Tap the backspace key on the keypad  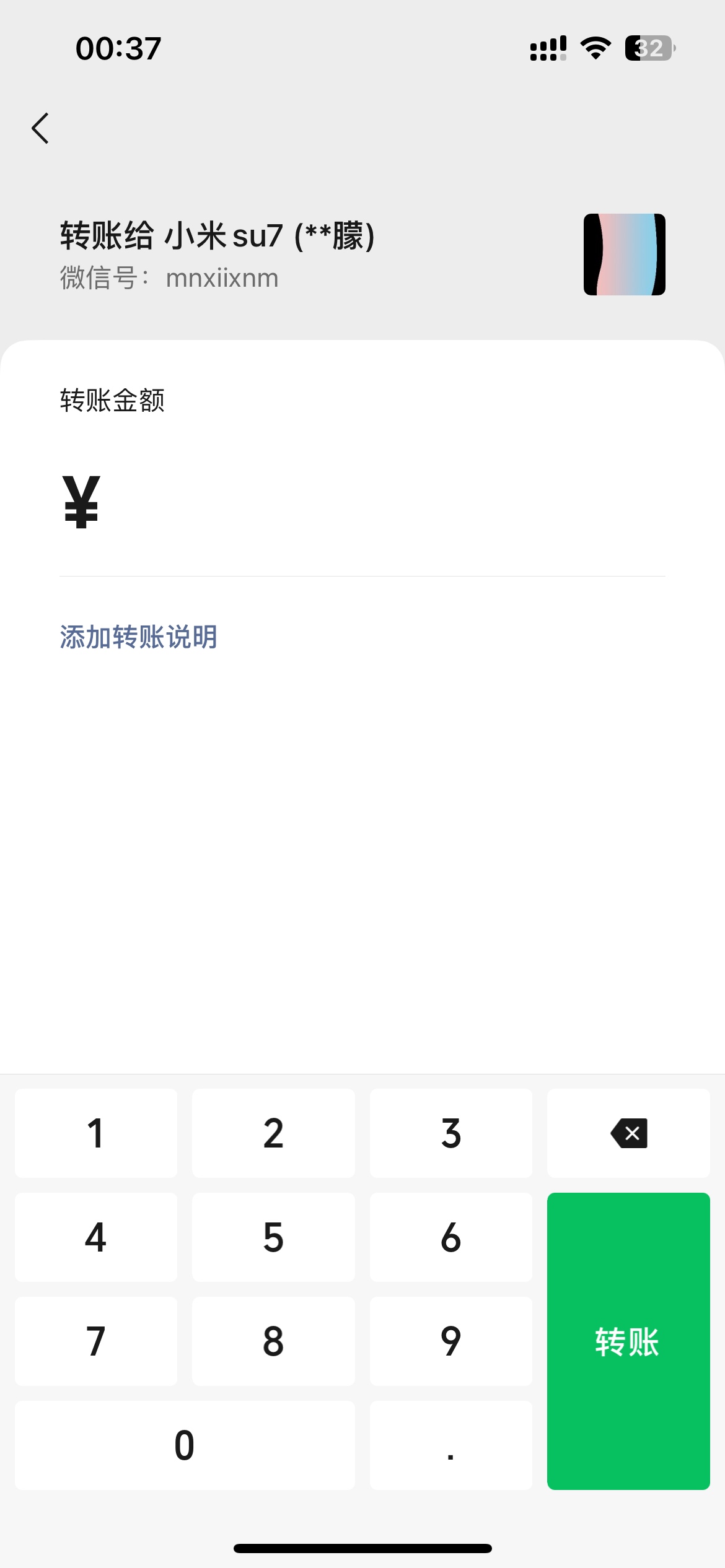[x=628, y=1133]
